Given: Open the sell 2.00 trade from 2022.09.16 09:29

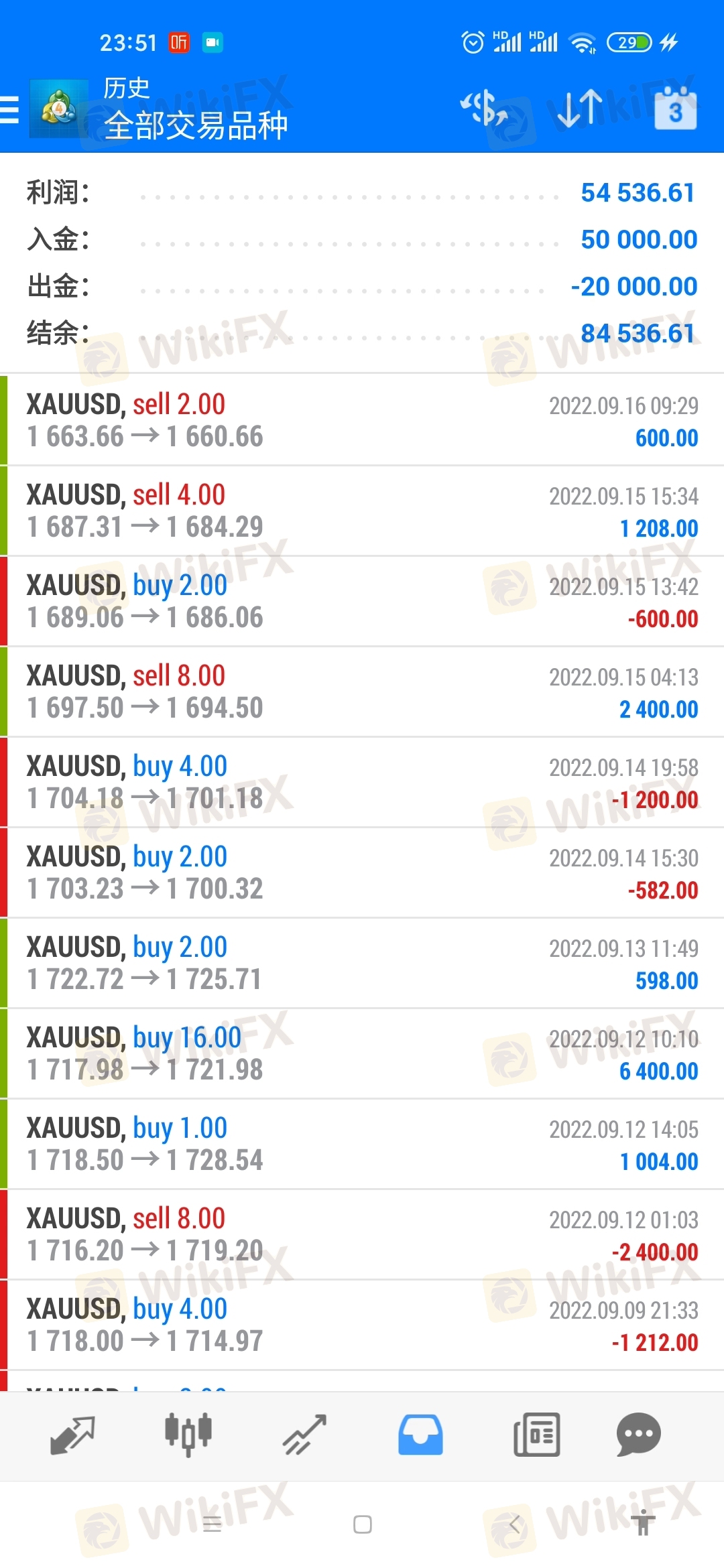Looking at the screenshot, I should pos(362,420).
